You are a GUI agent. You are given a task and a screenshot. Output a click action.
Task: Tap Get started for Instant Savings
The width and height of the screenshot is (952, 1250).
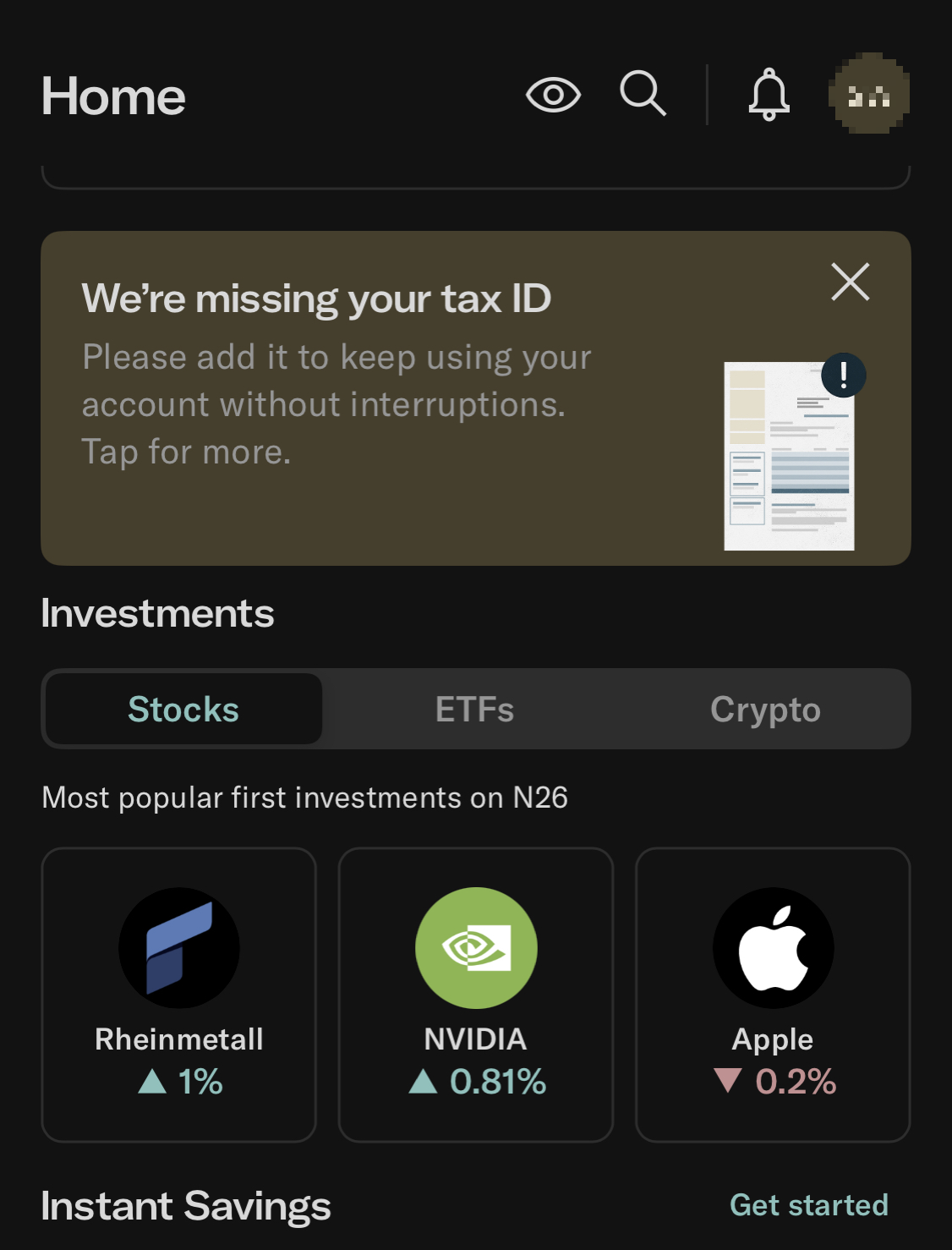pos(808,1205)
